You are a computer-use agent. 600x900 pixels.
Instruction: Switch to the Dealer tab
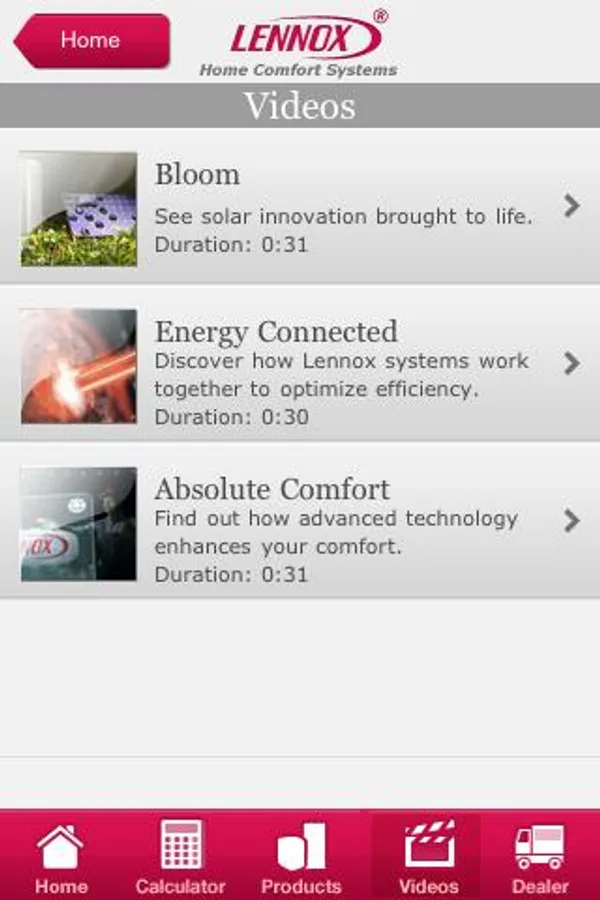540,857
